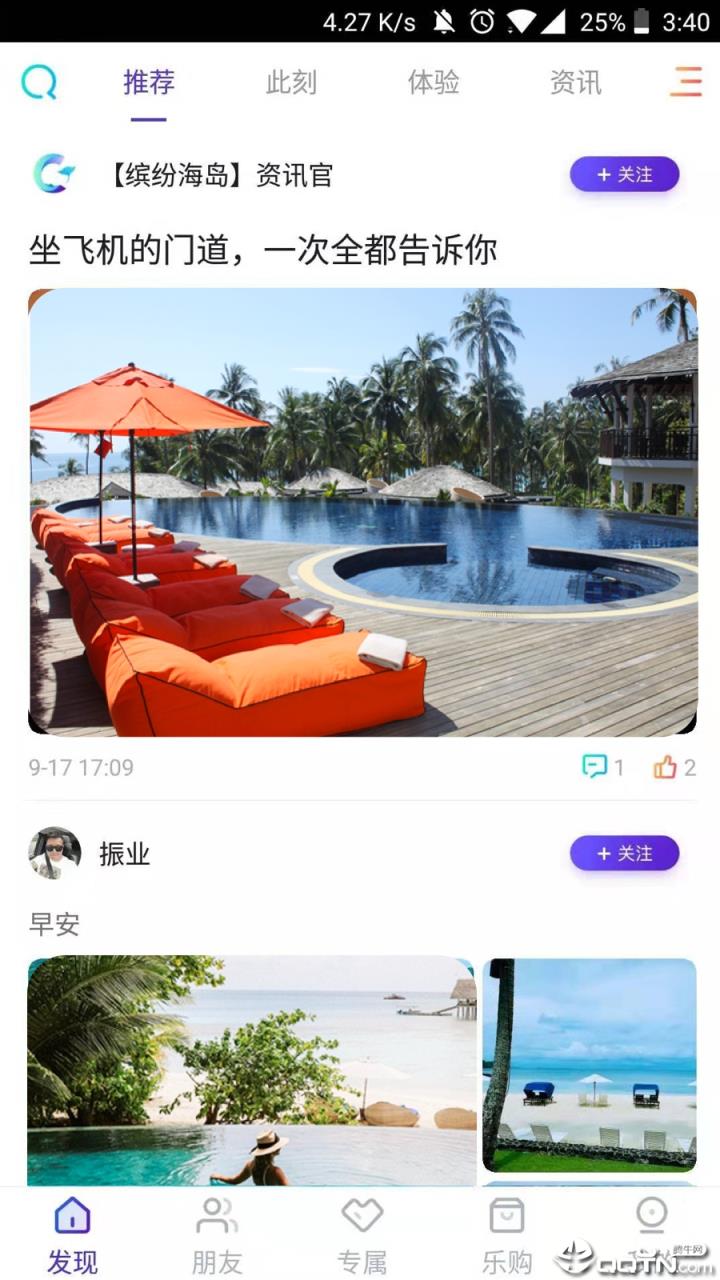Open the 乐购 shopping bag icon

click(x=505, y=1230)
